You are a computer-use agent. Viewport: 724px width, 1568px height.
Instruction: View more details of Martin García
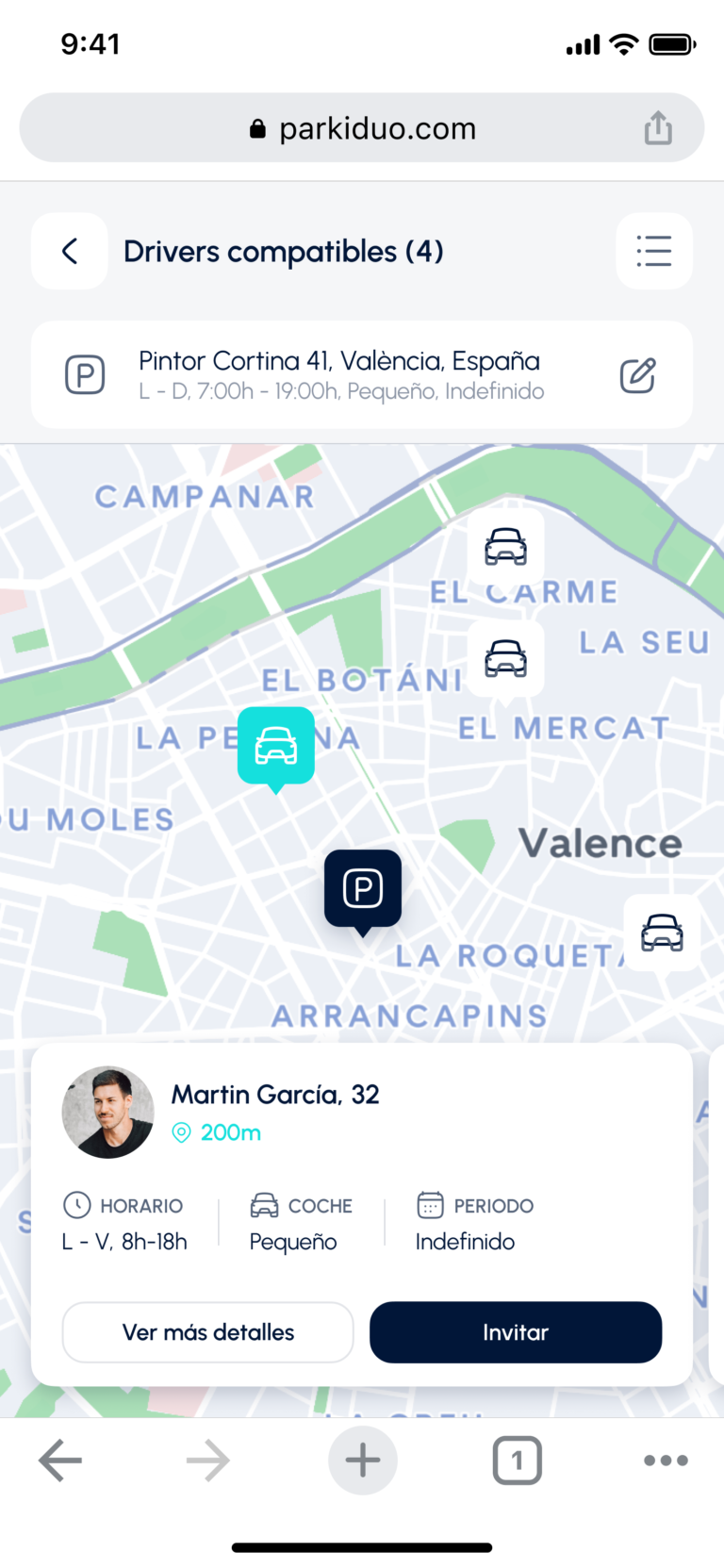[208, 1332]
